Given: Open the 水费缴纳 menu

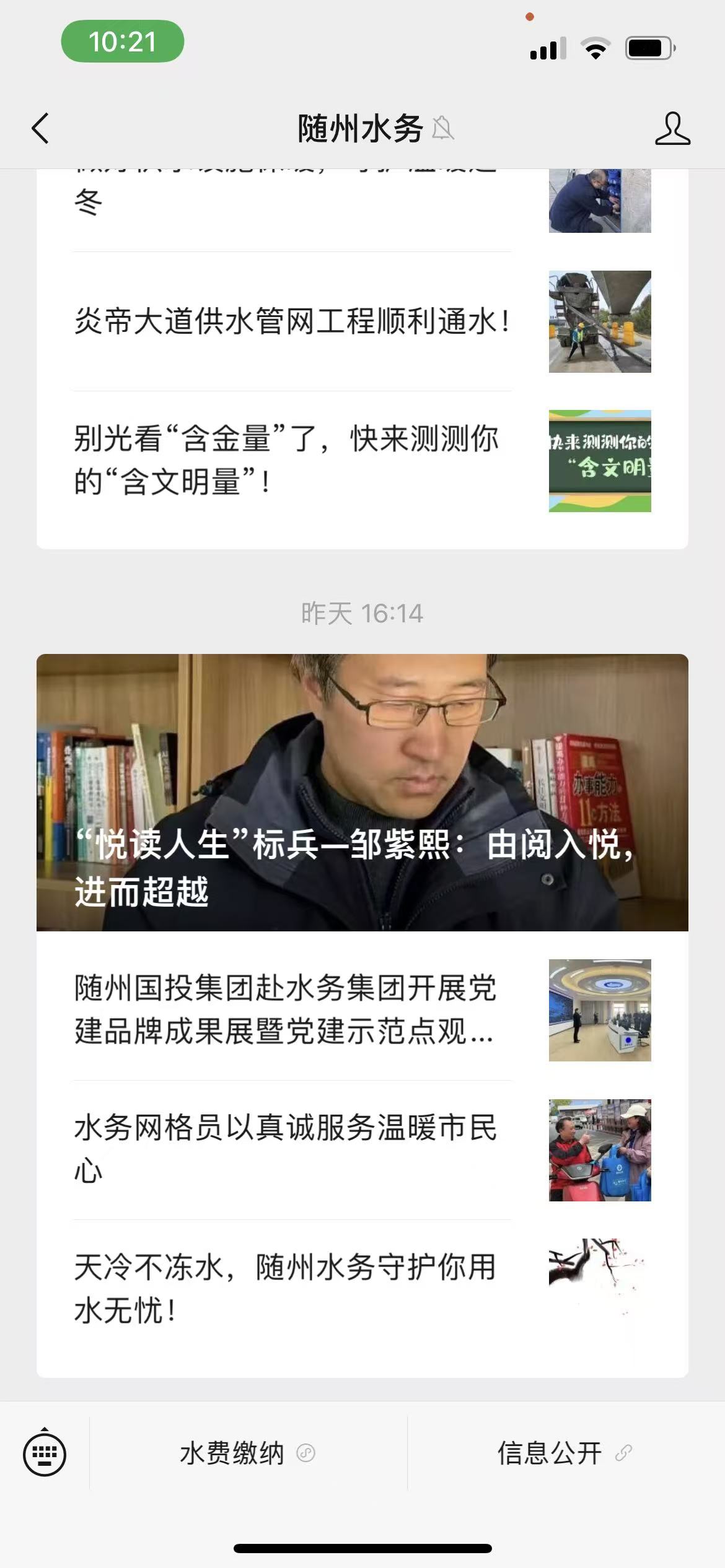Looking at the screenshot, I should tap(247, 1453).
